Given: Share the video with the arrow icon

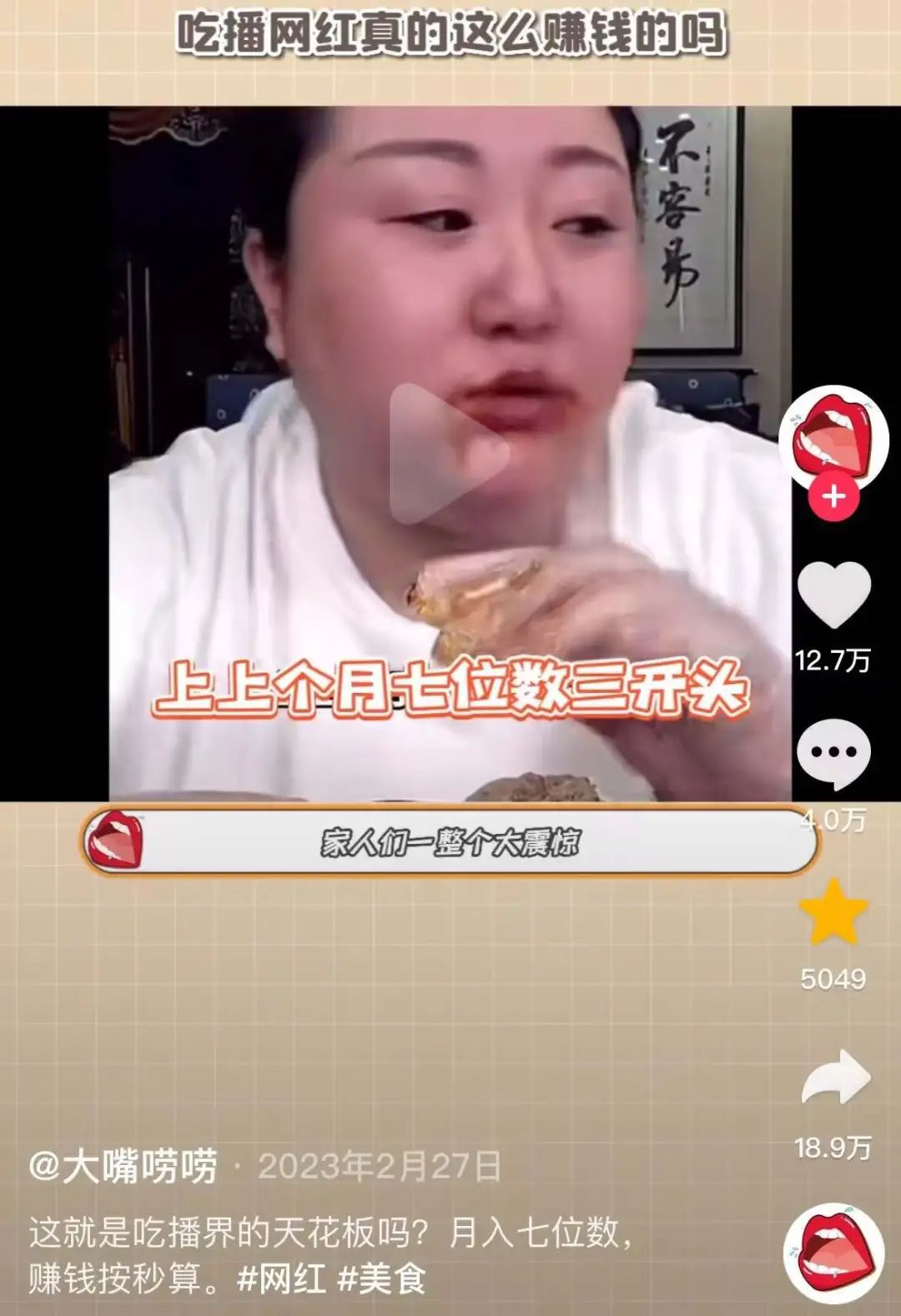Looking at the screenshot, I should [x=835, y=1078].
